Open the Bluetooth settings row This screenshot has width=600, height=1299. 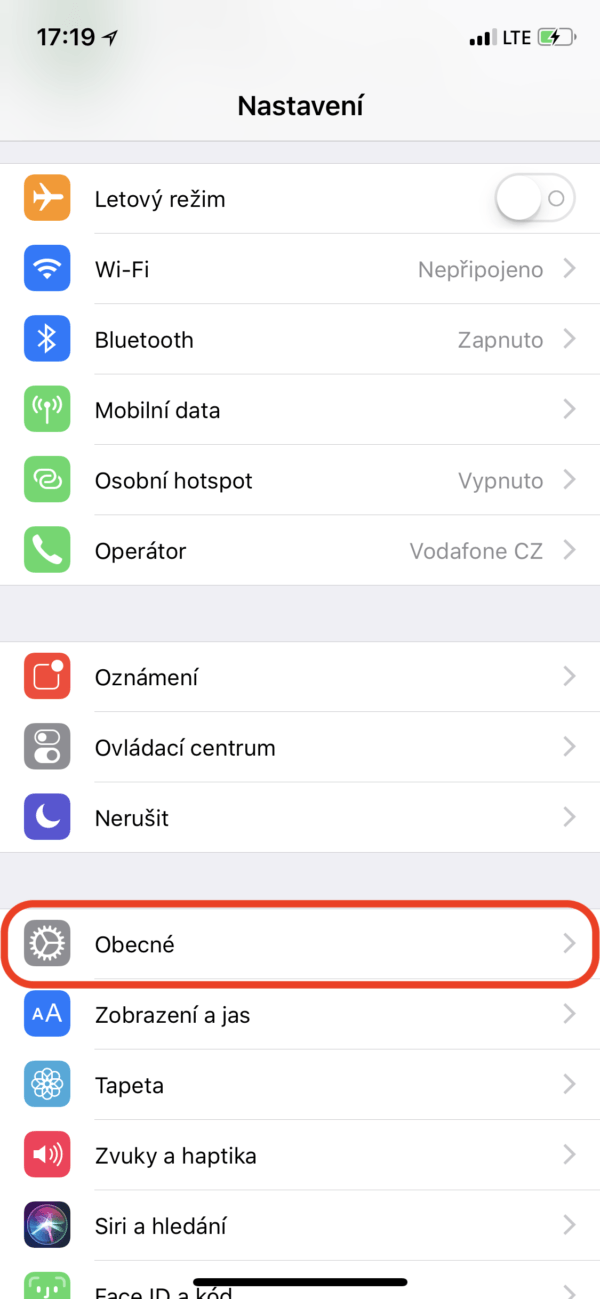tap(300, 340)
